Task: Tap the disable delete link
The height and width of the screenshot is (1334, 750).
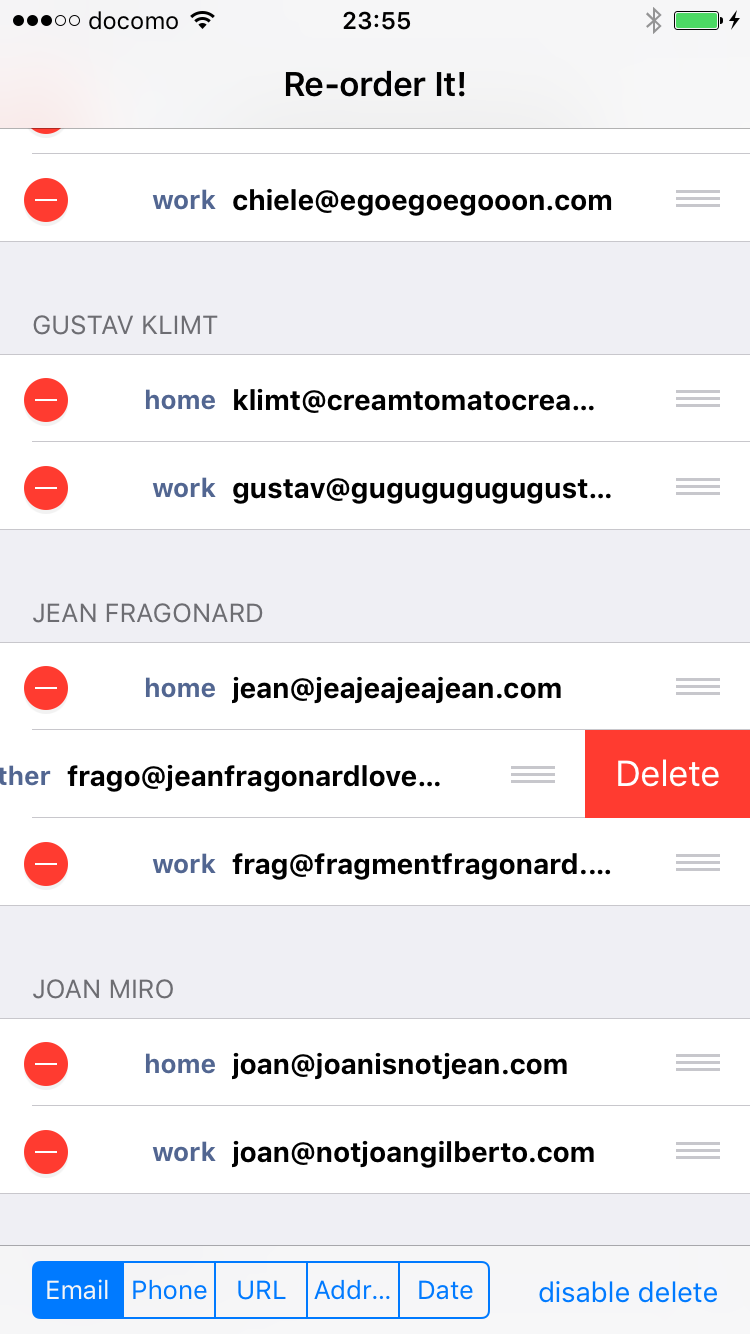Action: tap(628, 1292)
